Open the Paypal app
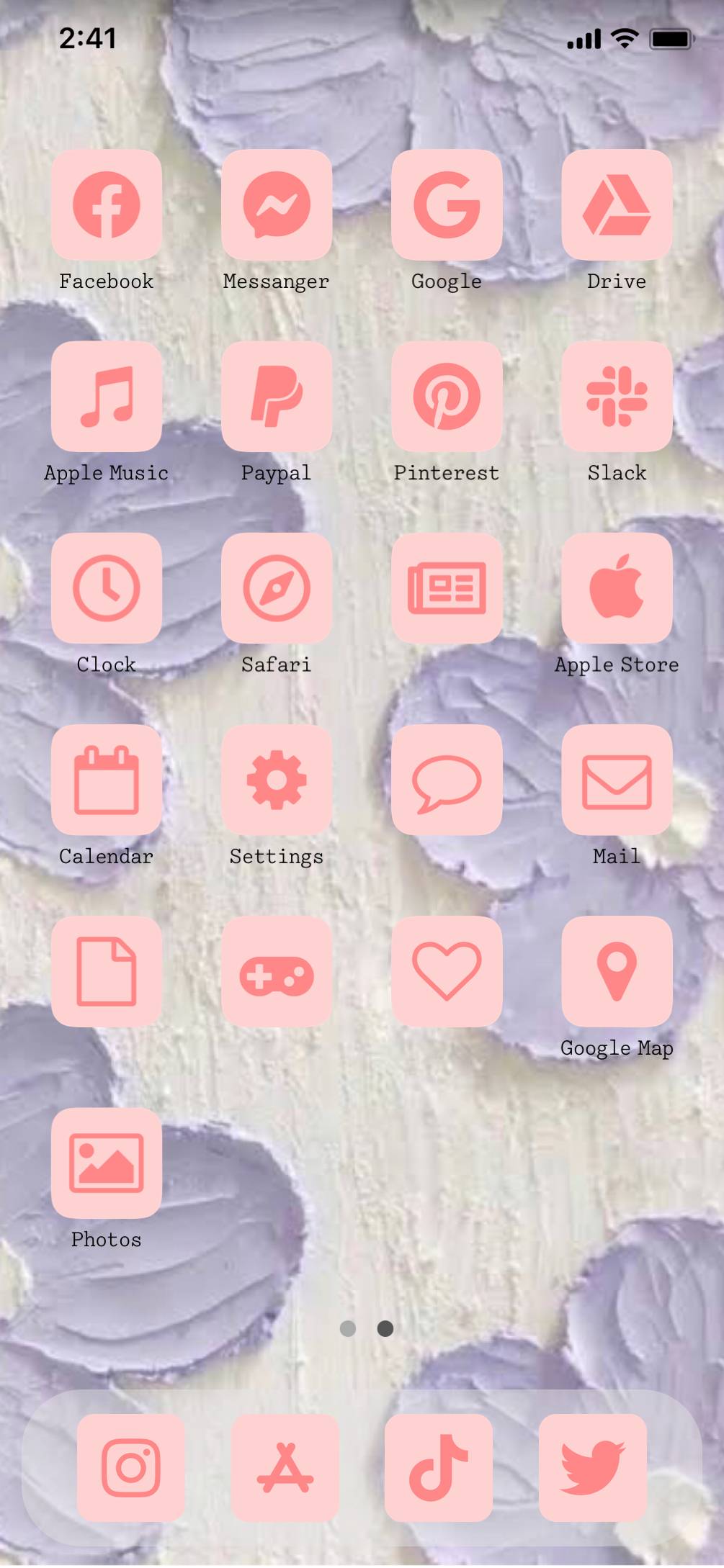The image size is (724, 1568). (277, 397)
